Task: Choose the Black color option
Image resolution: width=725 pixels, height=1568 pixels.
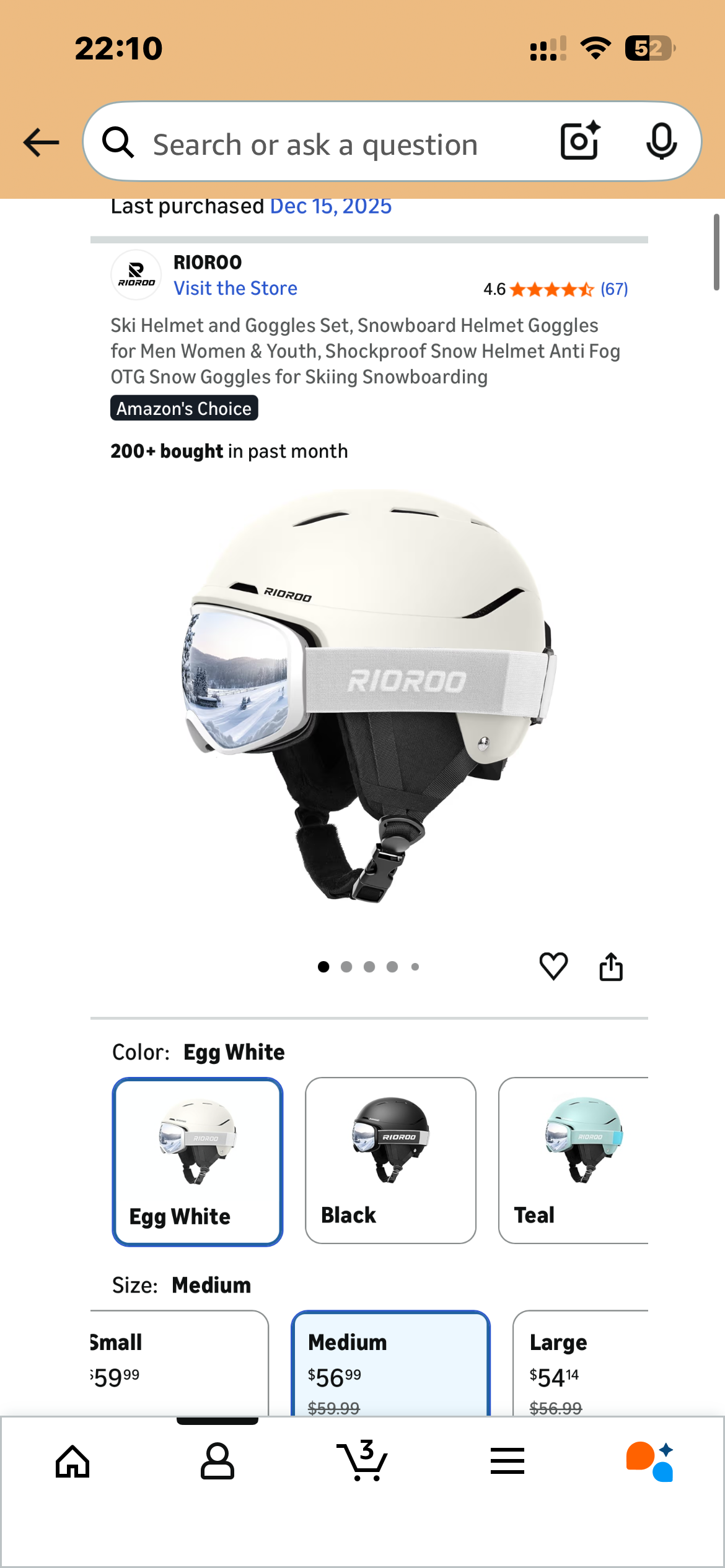Action: (x=390, y=1160)
